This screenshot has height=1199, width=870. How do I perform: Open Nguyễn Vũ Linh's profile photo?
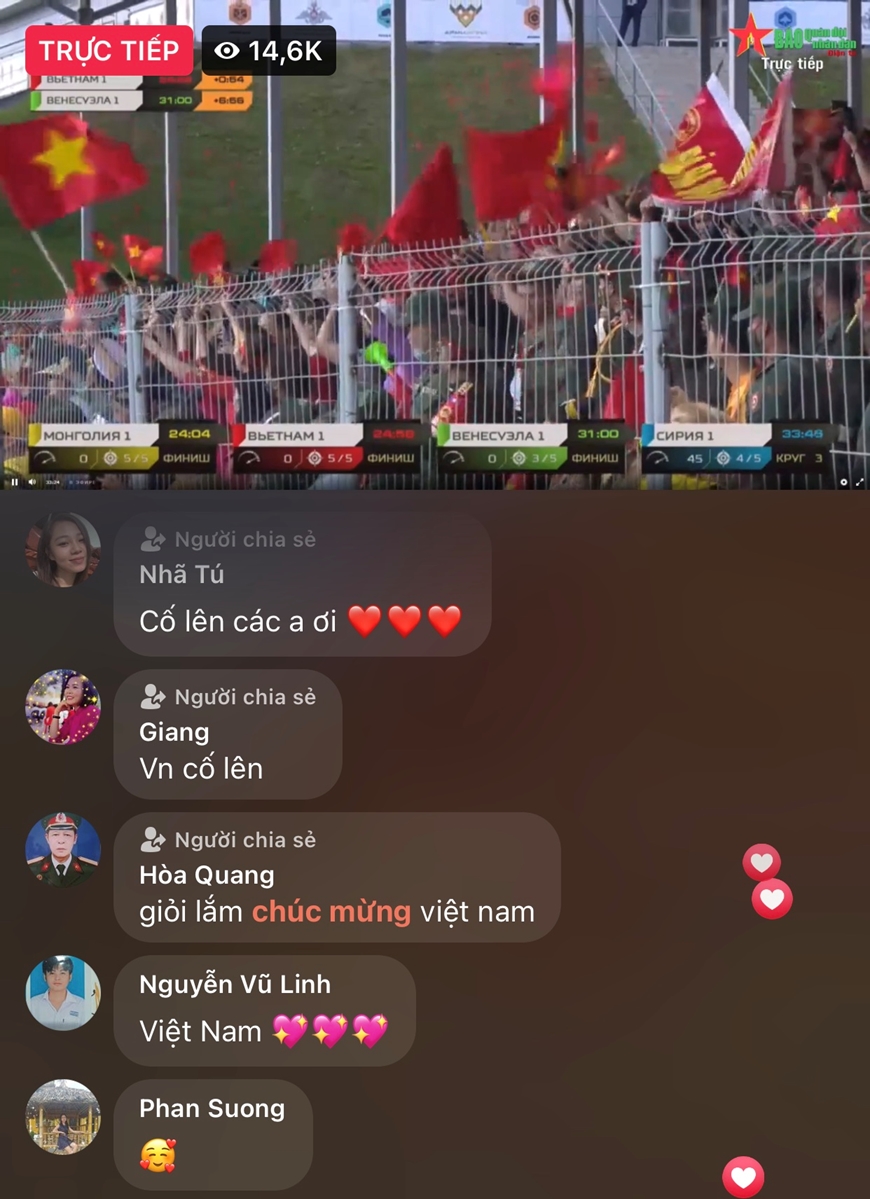click(x=63, y=993)
